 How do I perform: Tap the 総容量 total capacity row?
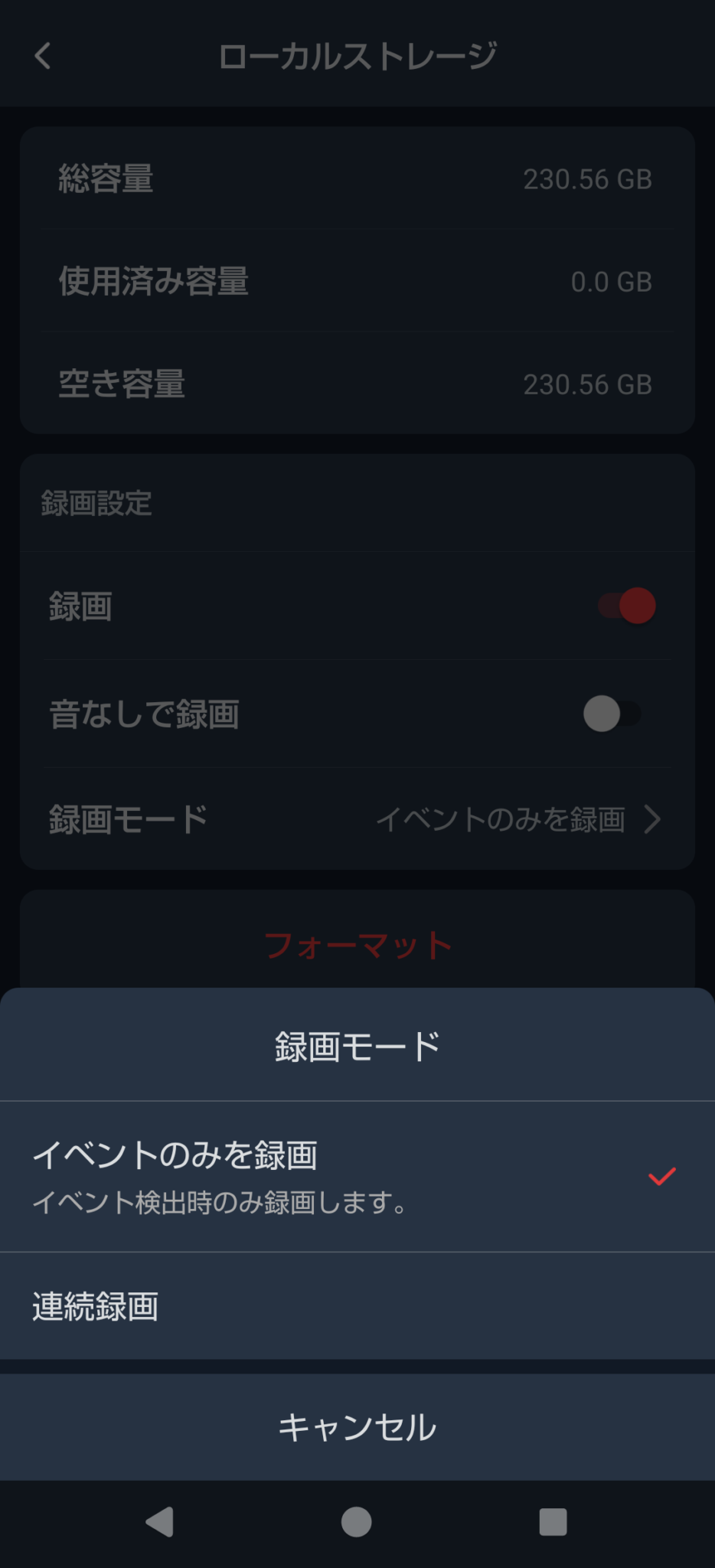(x=357, y=179)
